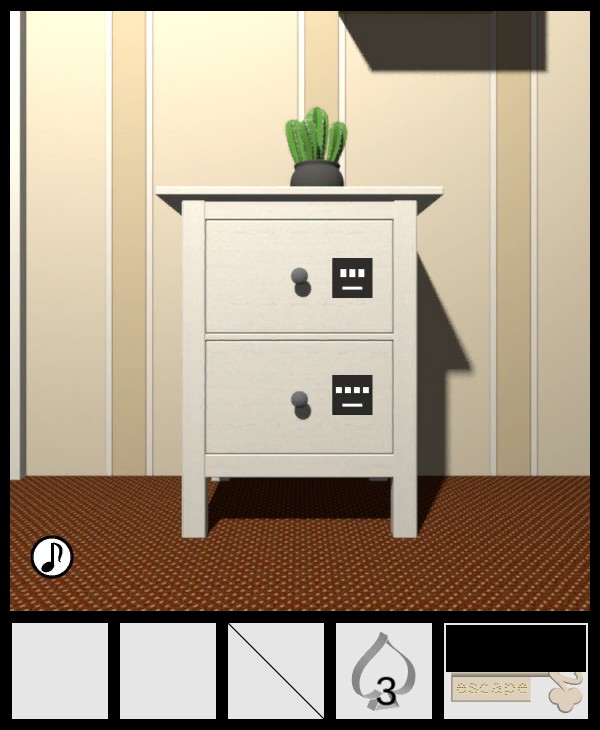Image resolution: width=600 pixels, height=730 pixels.
Task: Select the inventory slot with diagonal stick
Action: click(276, 671)
